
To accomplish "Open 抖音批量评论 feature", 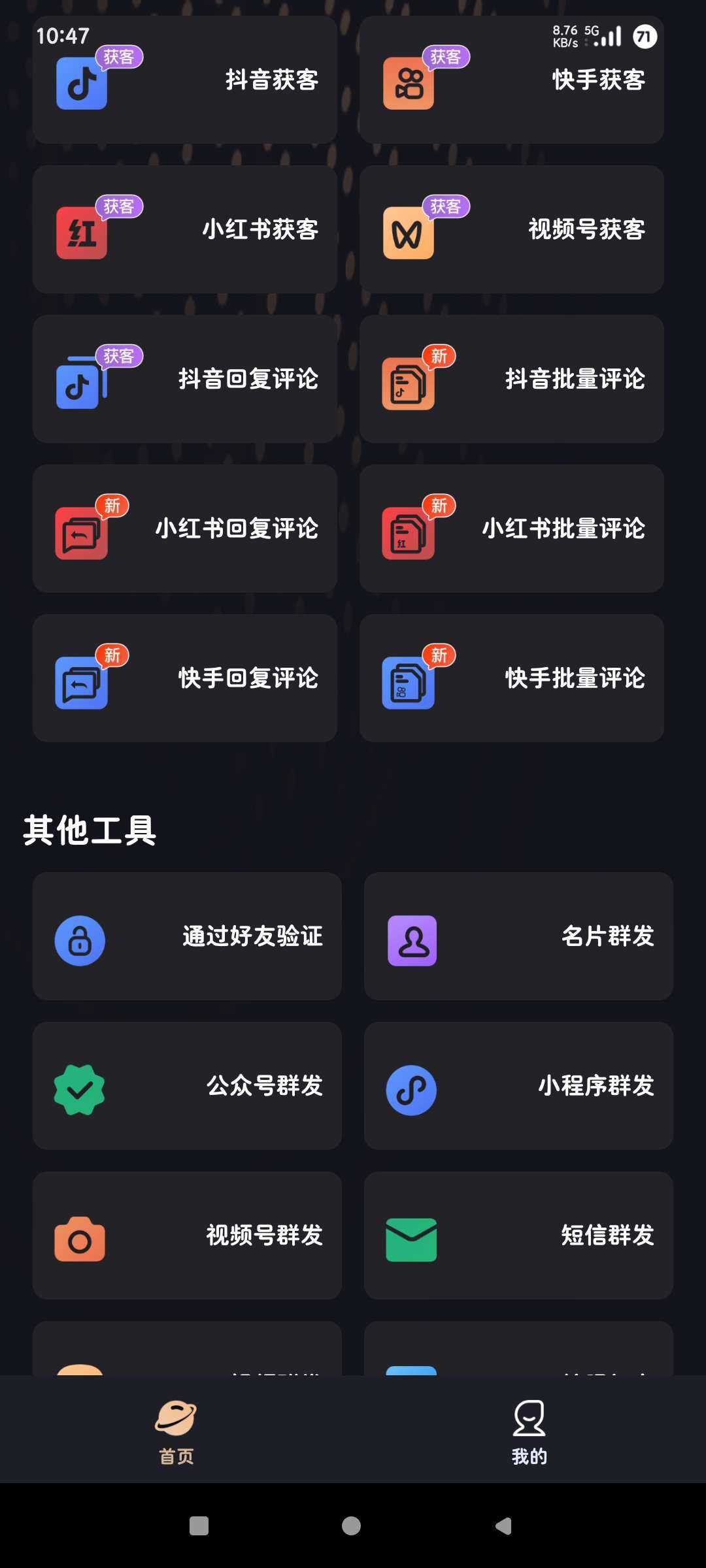I will [x=512, y=379].
